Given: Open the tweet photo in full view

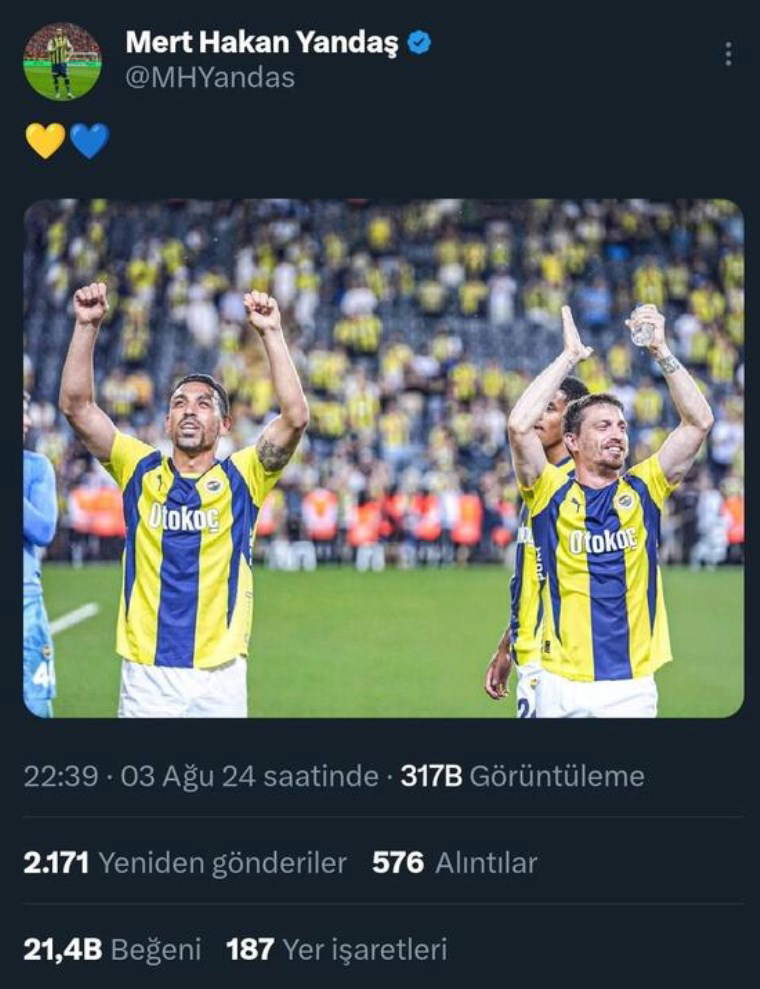Looking at the screenshot, I should point(383,458).
